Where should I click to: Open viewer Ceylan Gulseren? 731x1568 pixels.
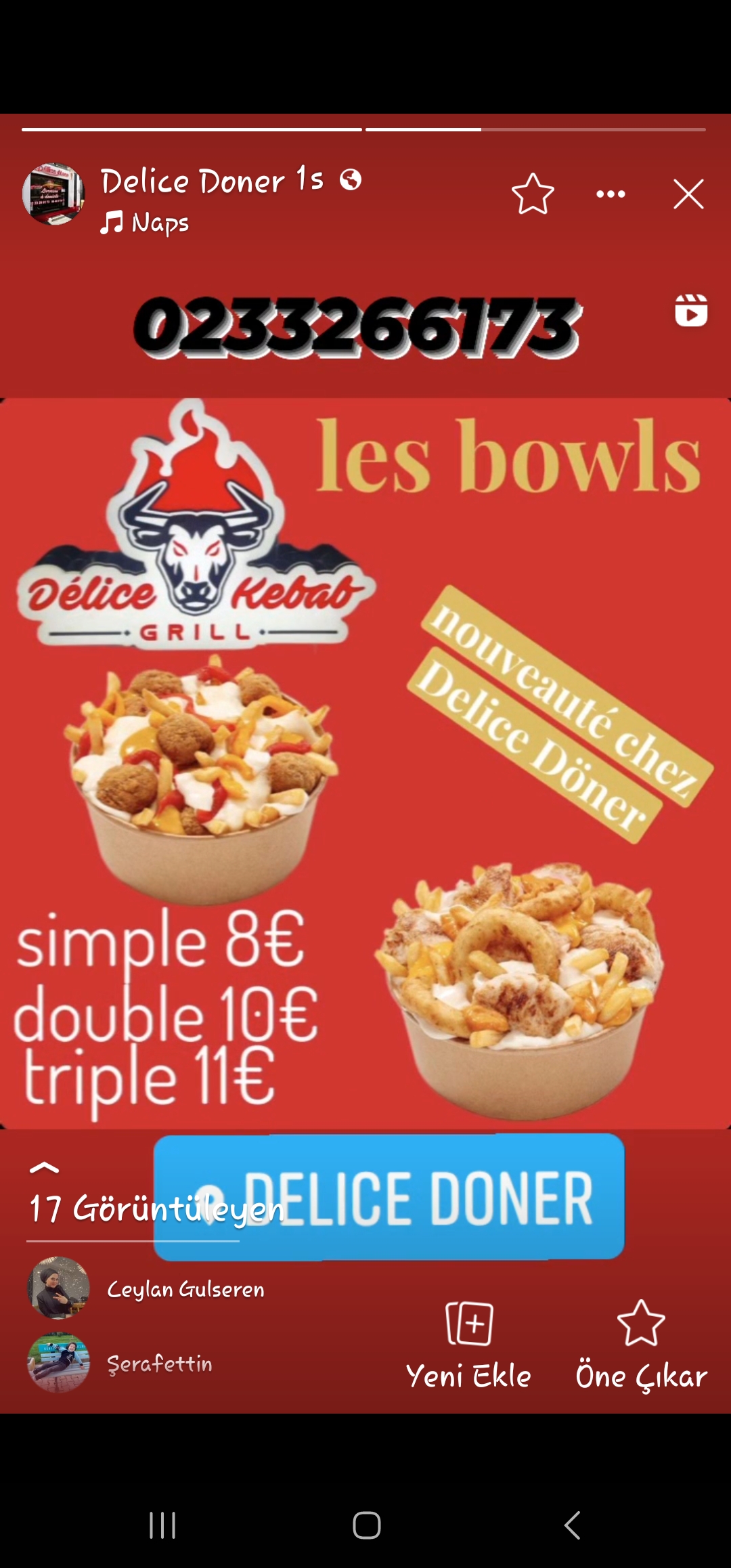coord(146,1289)
